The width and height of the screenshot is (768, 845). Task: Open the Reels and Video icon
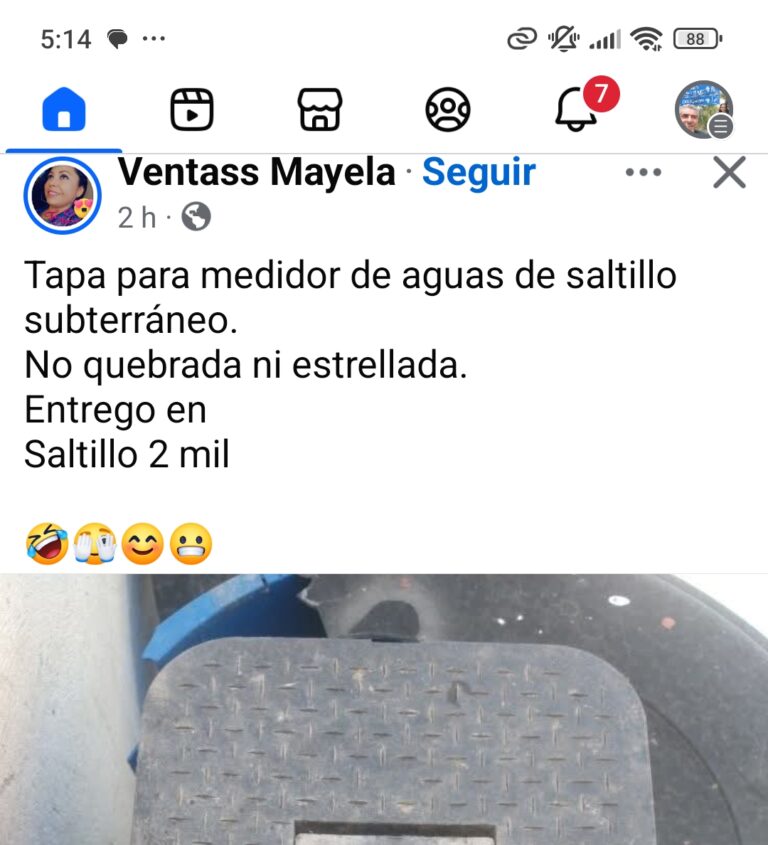(192, 110)
